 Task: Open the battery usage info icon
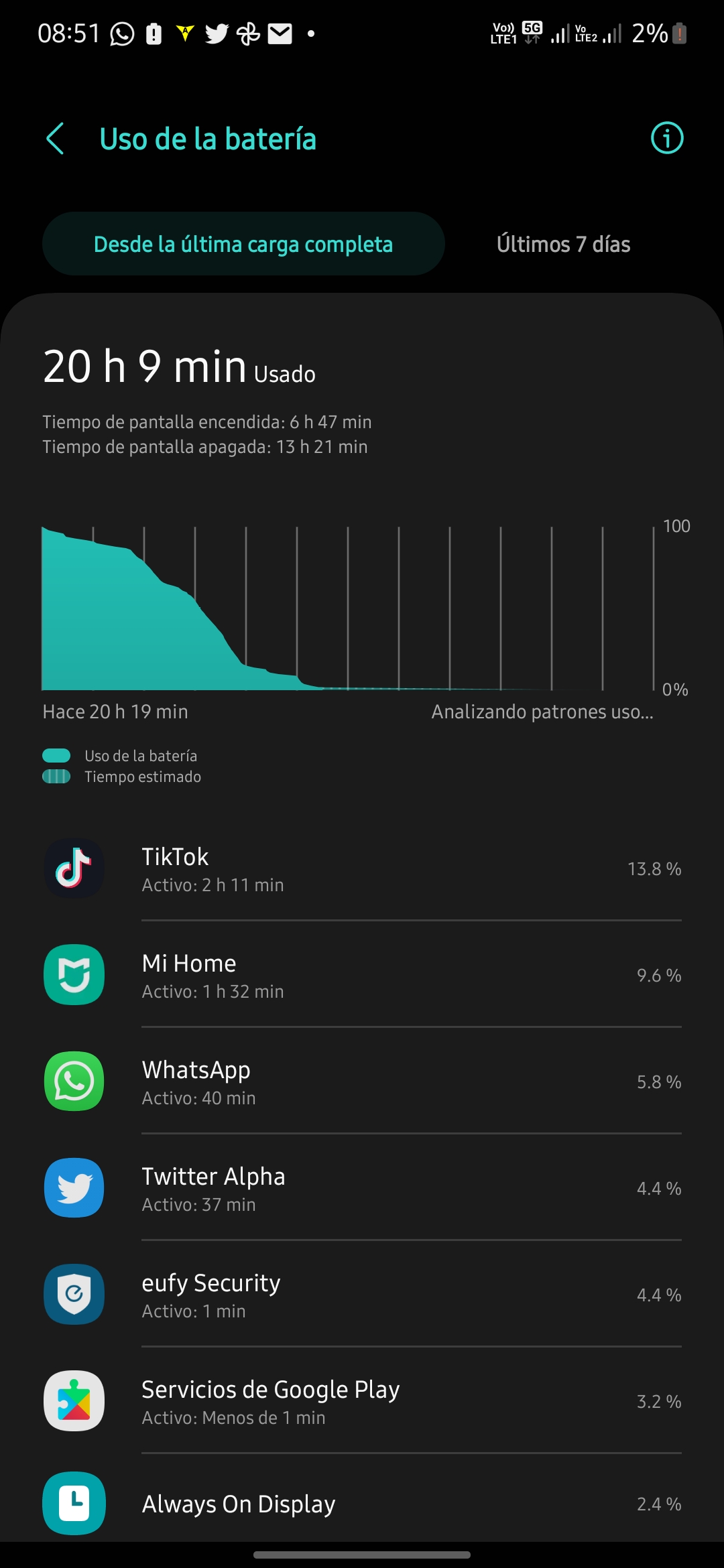666,139
